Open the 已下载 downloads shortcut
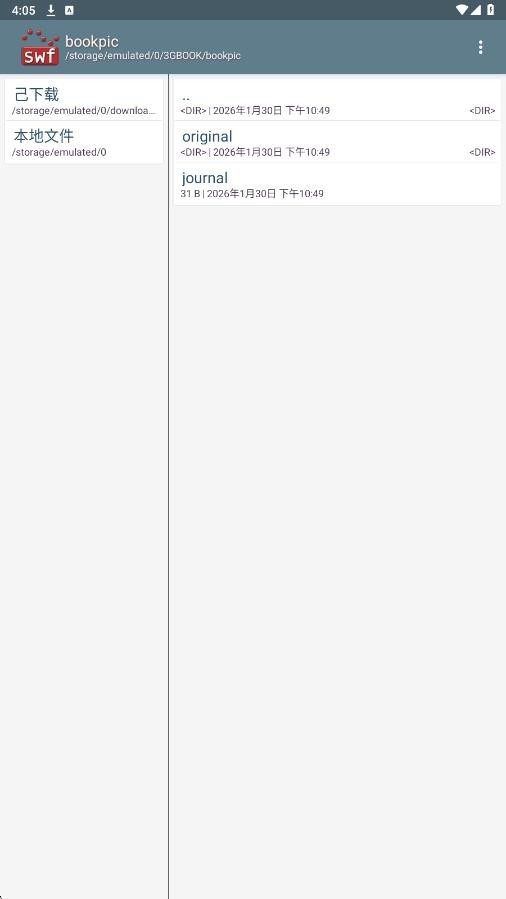The height and width of the screenshot is (899, 506). [84, 100]
